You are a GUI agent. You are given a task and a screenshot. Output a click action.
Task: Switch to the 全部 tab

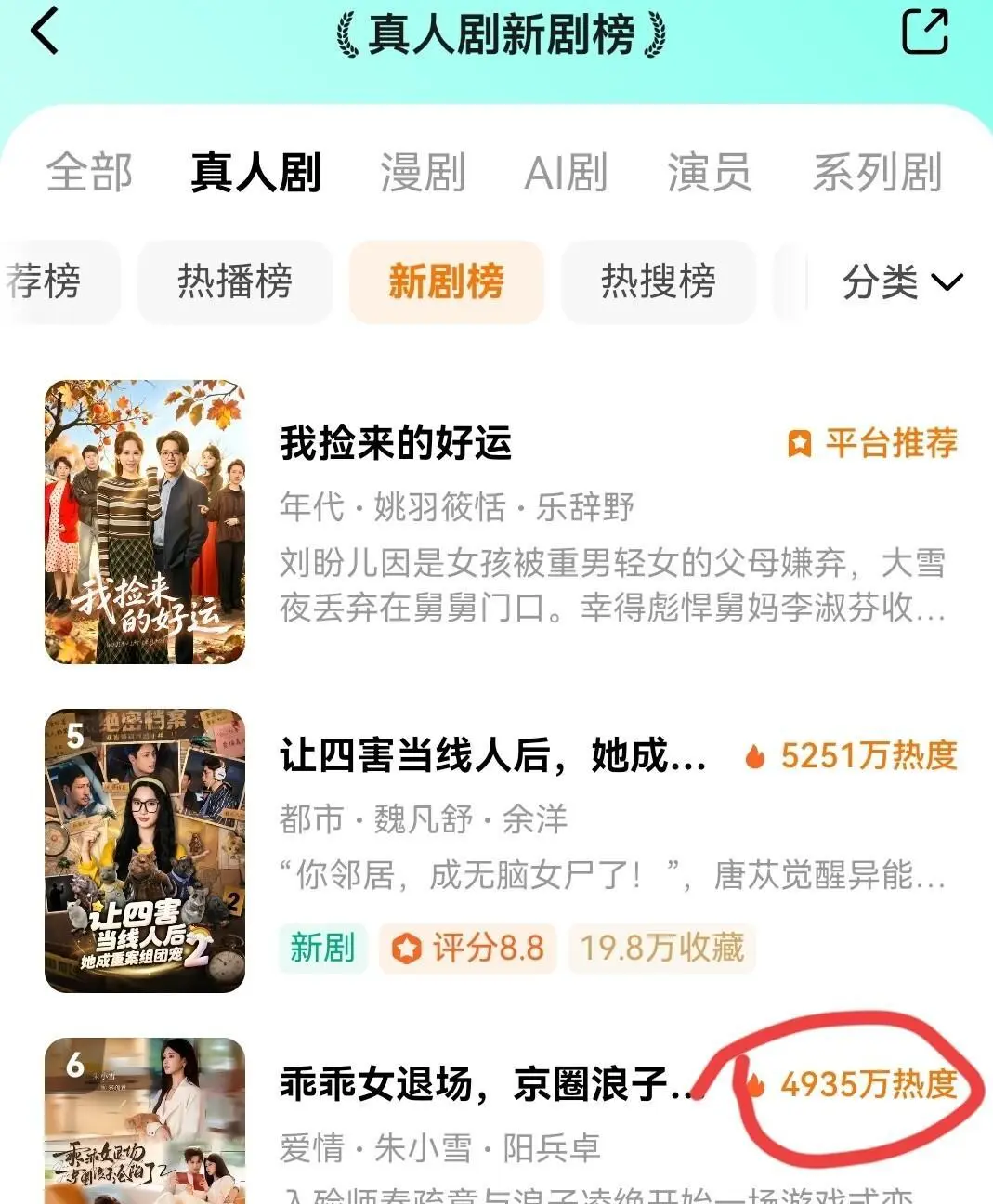pyautogui.click(x=89, y=173)
